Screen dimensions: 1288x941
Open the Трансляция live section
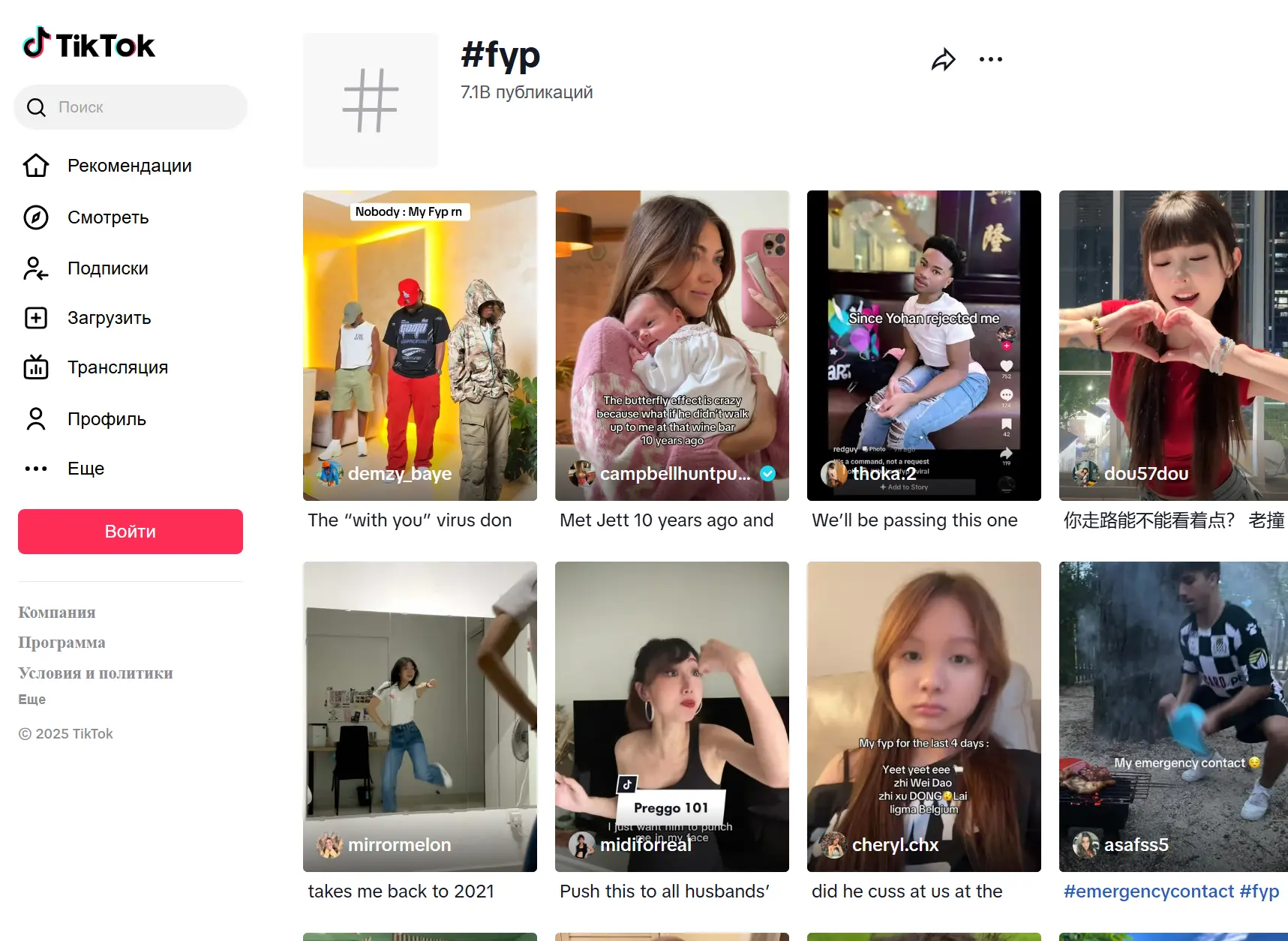click(117, 367)
